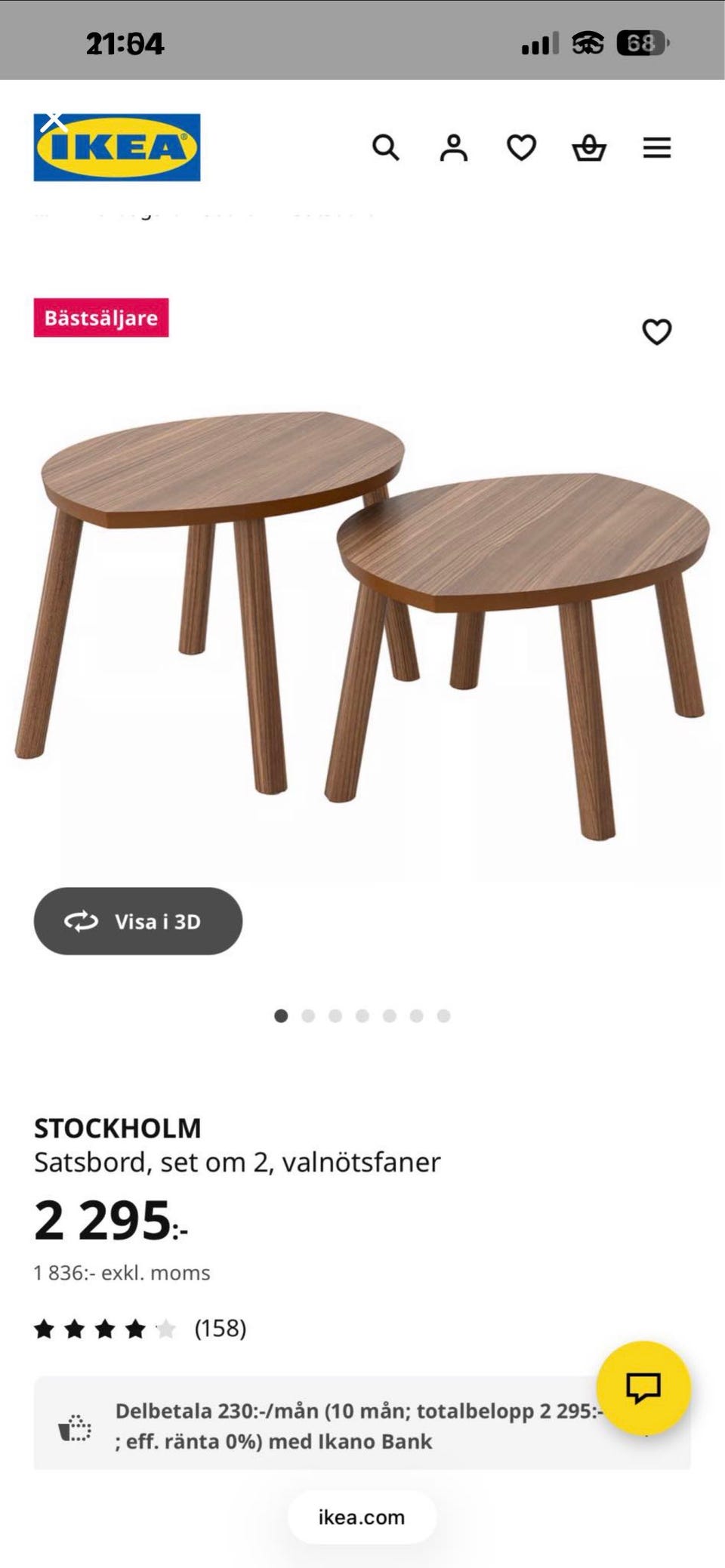Open the account profile icon

pos(454,148)
